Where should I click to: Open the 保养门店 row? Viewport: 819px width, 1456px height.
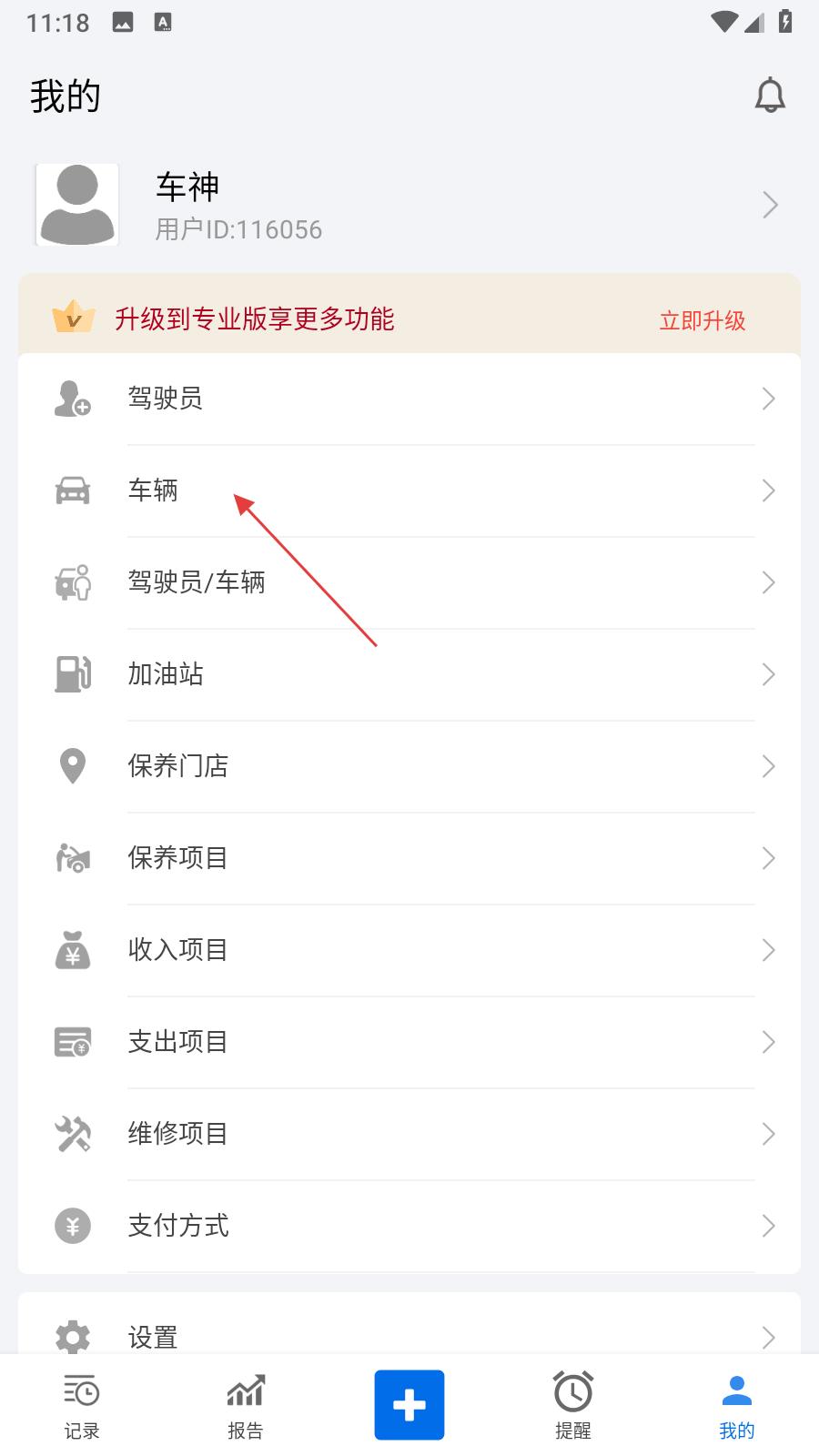409,766
